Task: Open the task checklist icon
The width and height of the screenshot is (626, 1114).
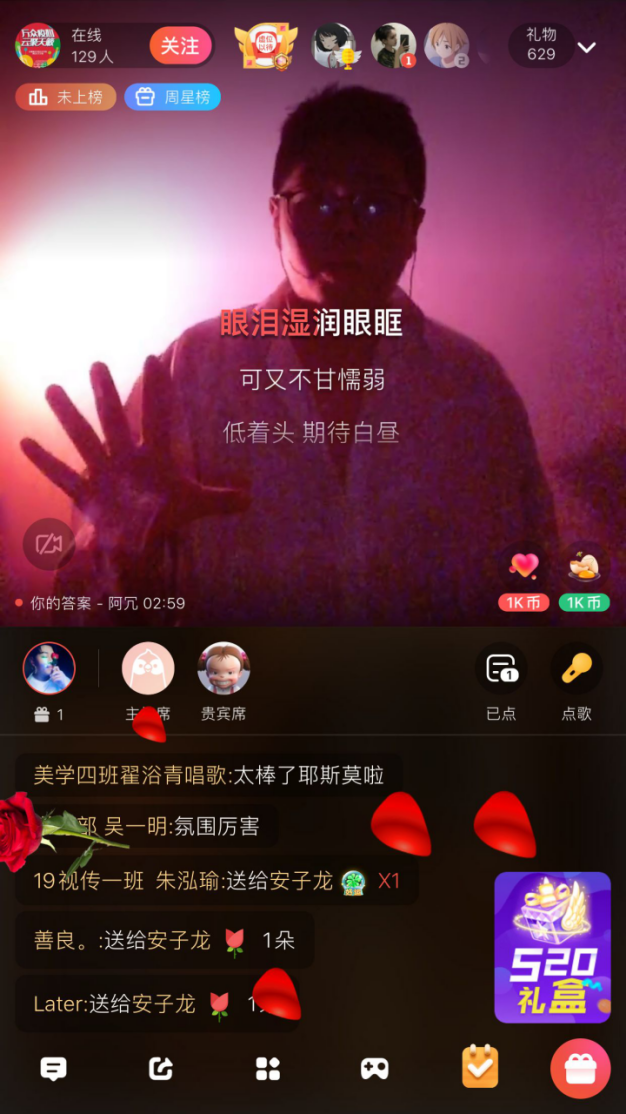Action: point(480,1067)
